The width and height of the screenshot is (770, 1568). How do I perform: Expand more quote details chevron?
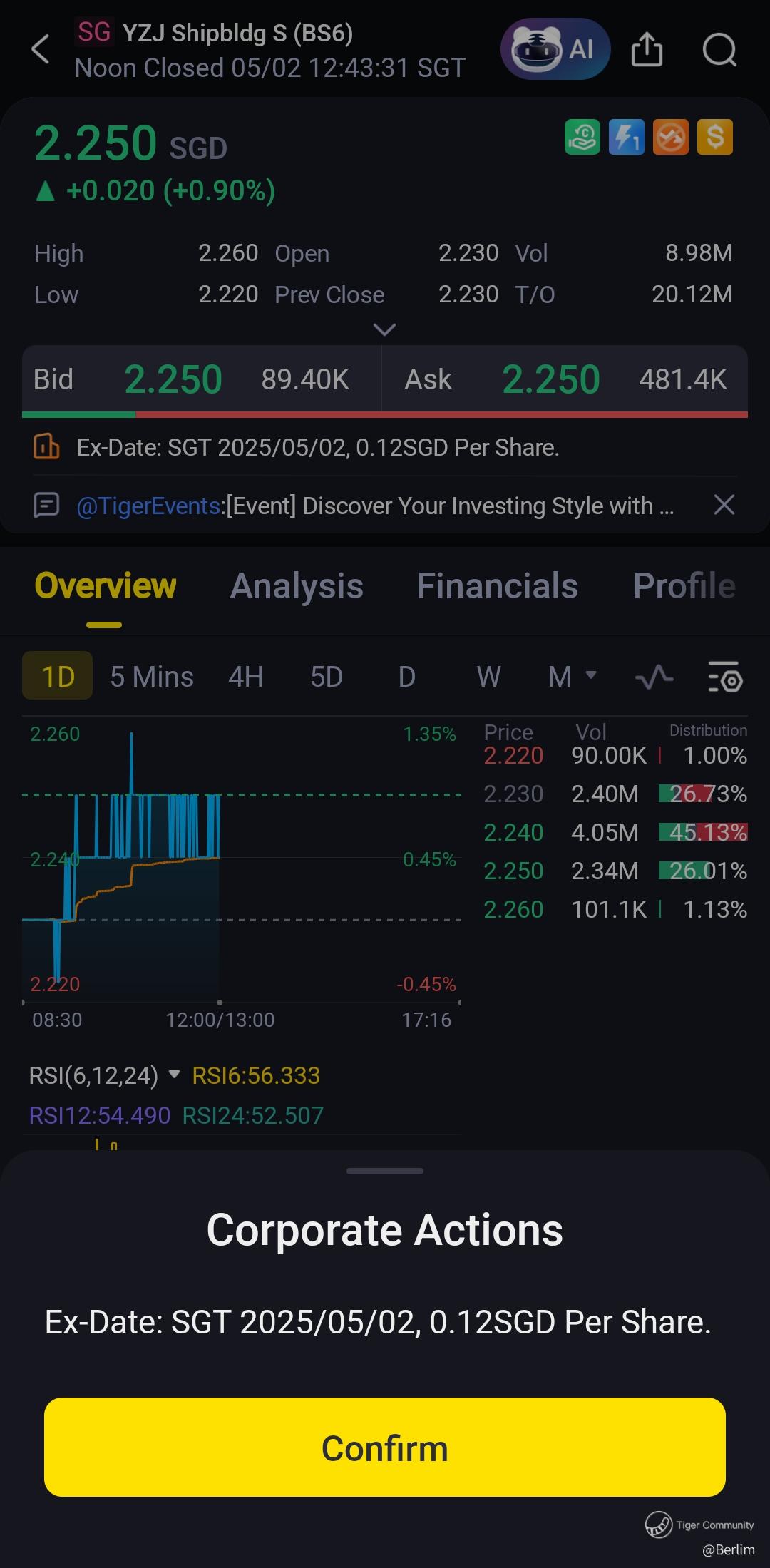[384, 329]
